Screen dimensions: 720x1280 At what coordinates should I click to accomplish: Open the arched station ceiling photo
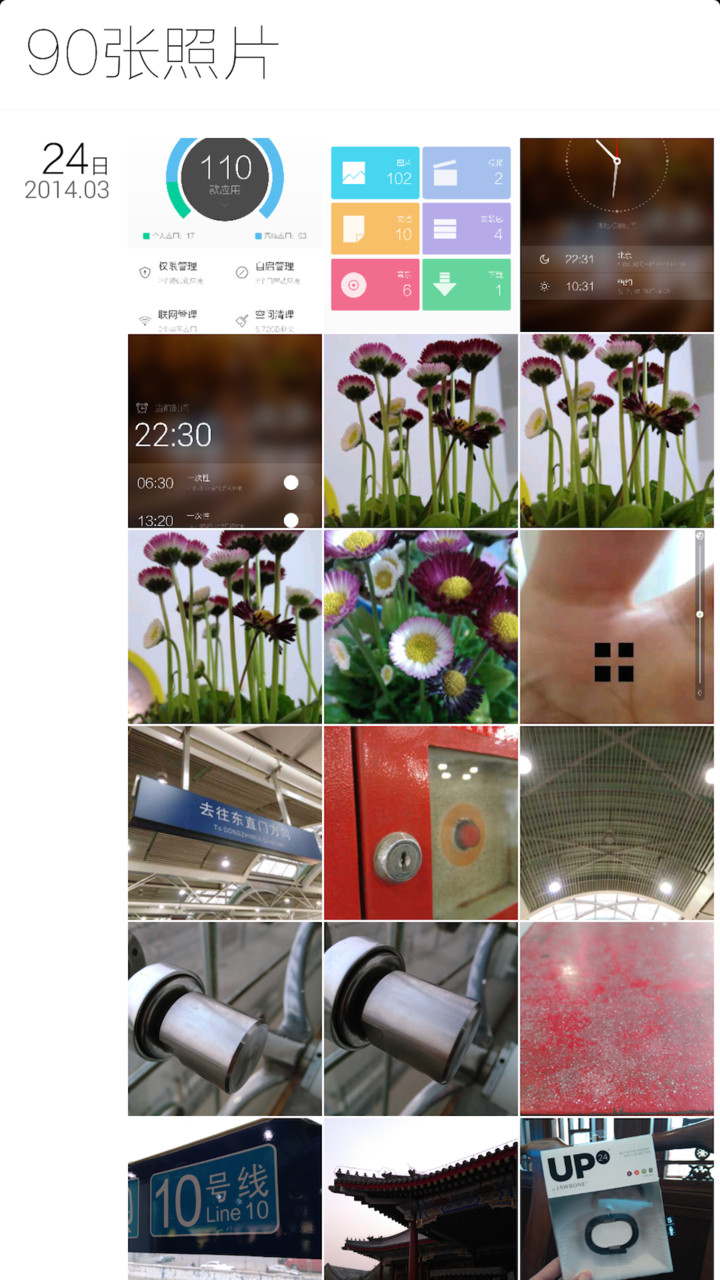point(617,823)
